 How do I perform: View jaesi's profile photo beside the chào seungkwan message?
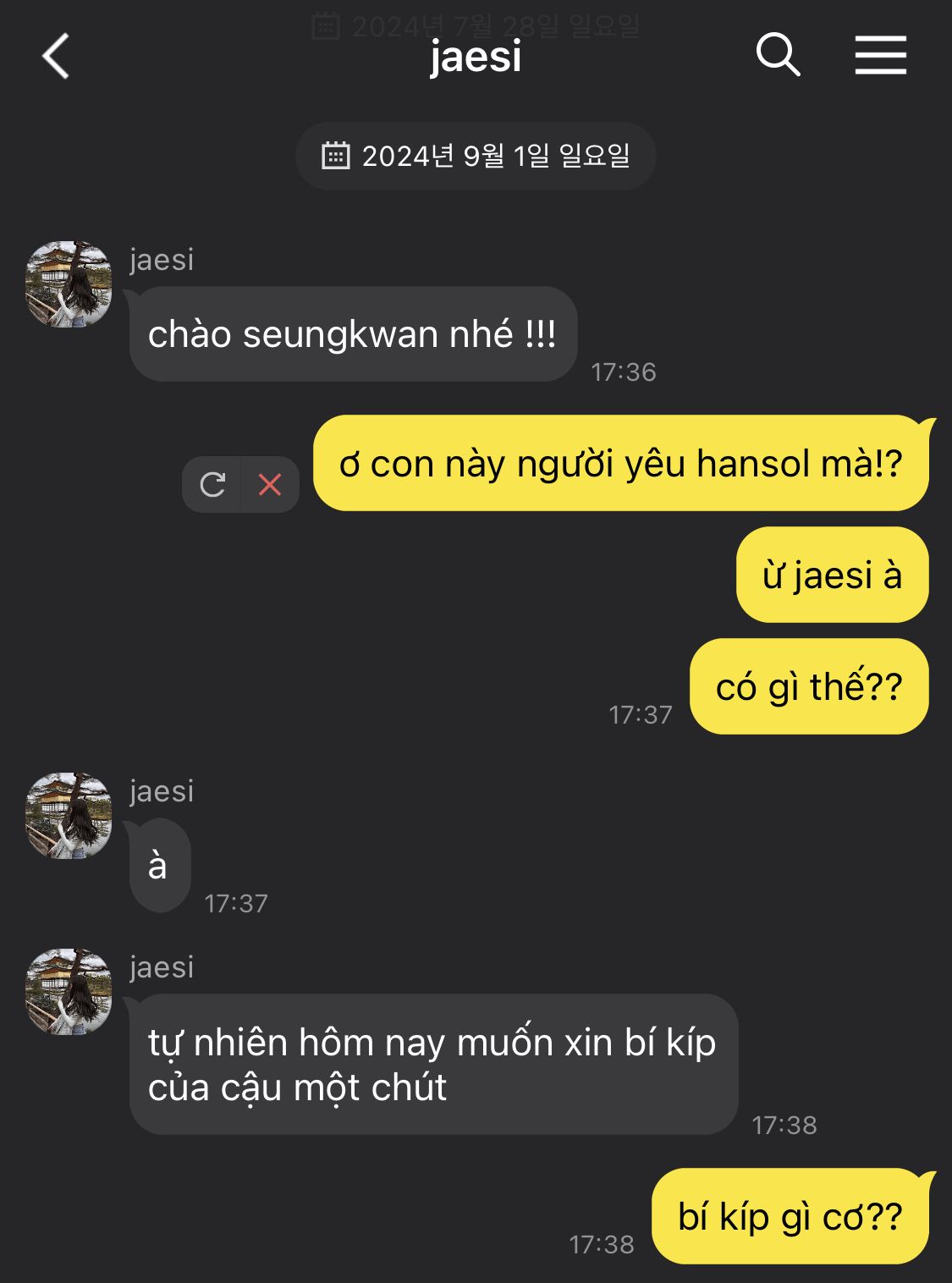point(69,284)
